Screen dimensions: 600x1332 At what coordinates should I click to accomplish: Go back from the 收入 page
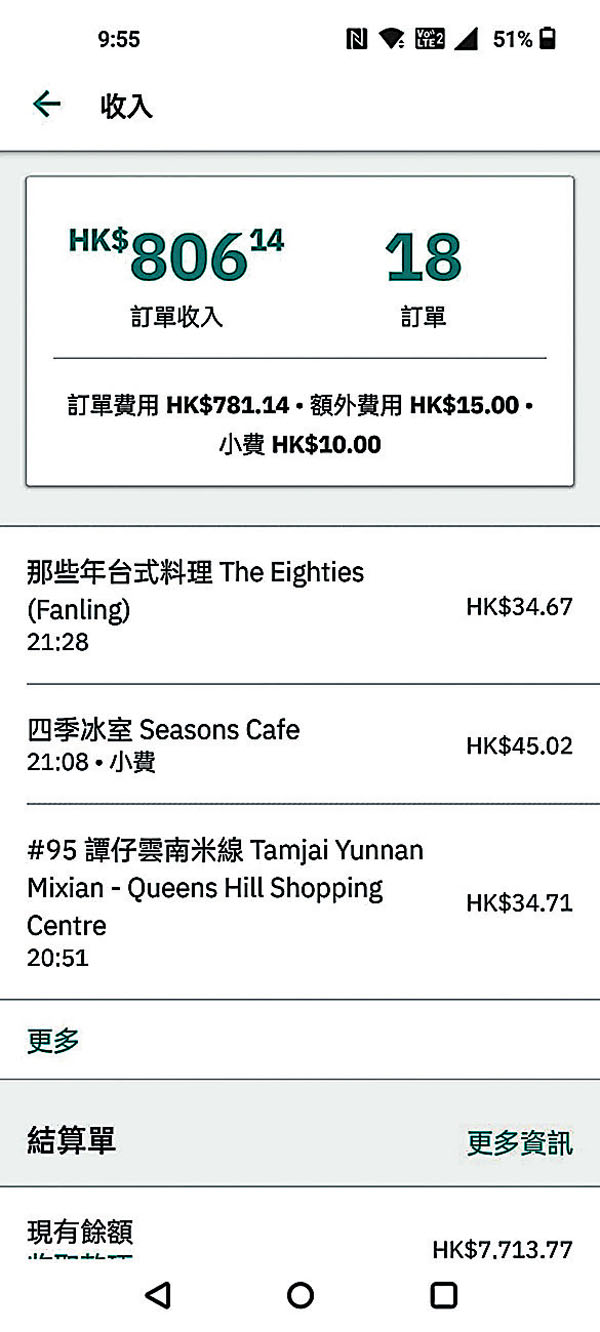[x=46, y=104]
